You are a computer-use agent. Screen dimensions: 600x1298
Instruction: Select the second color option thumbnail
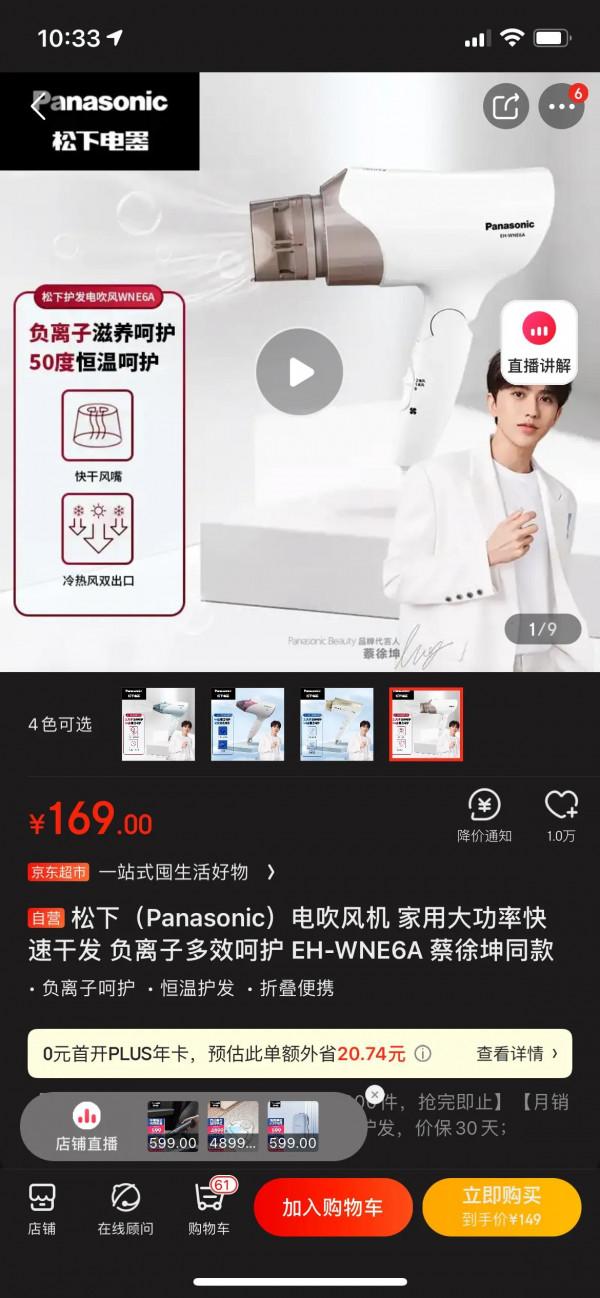[247, 724]
